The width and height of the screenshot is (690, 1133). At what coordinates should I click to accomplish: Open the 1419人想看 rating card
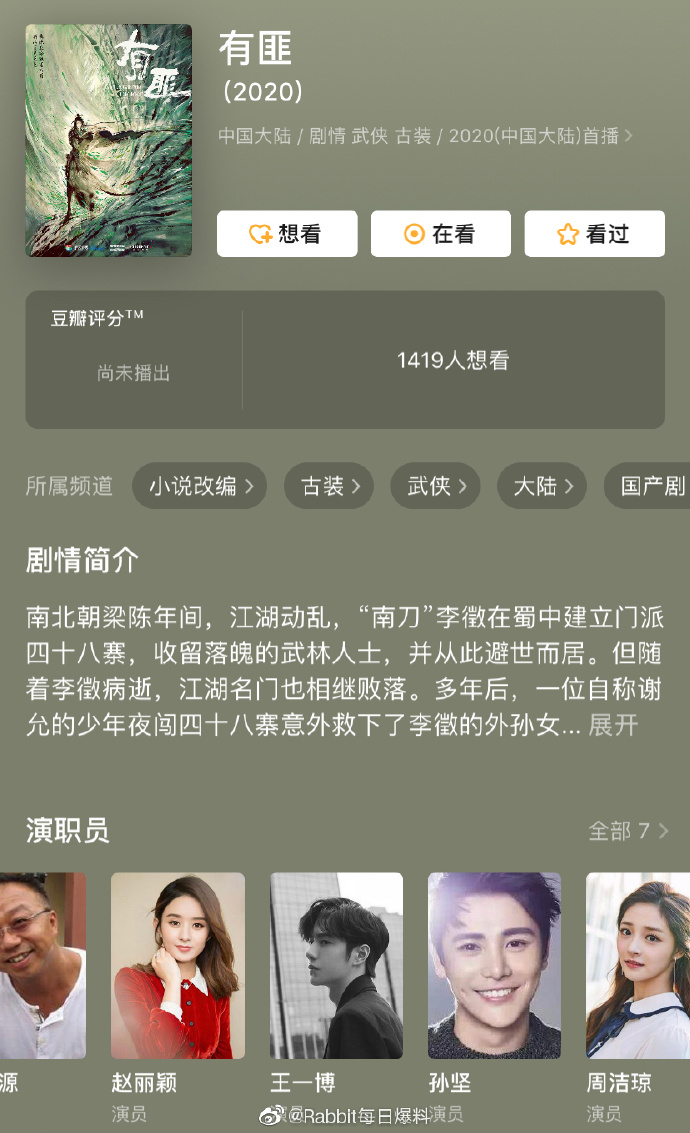tap(452, 360)
